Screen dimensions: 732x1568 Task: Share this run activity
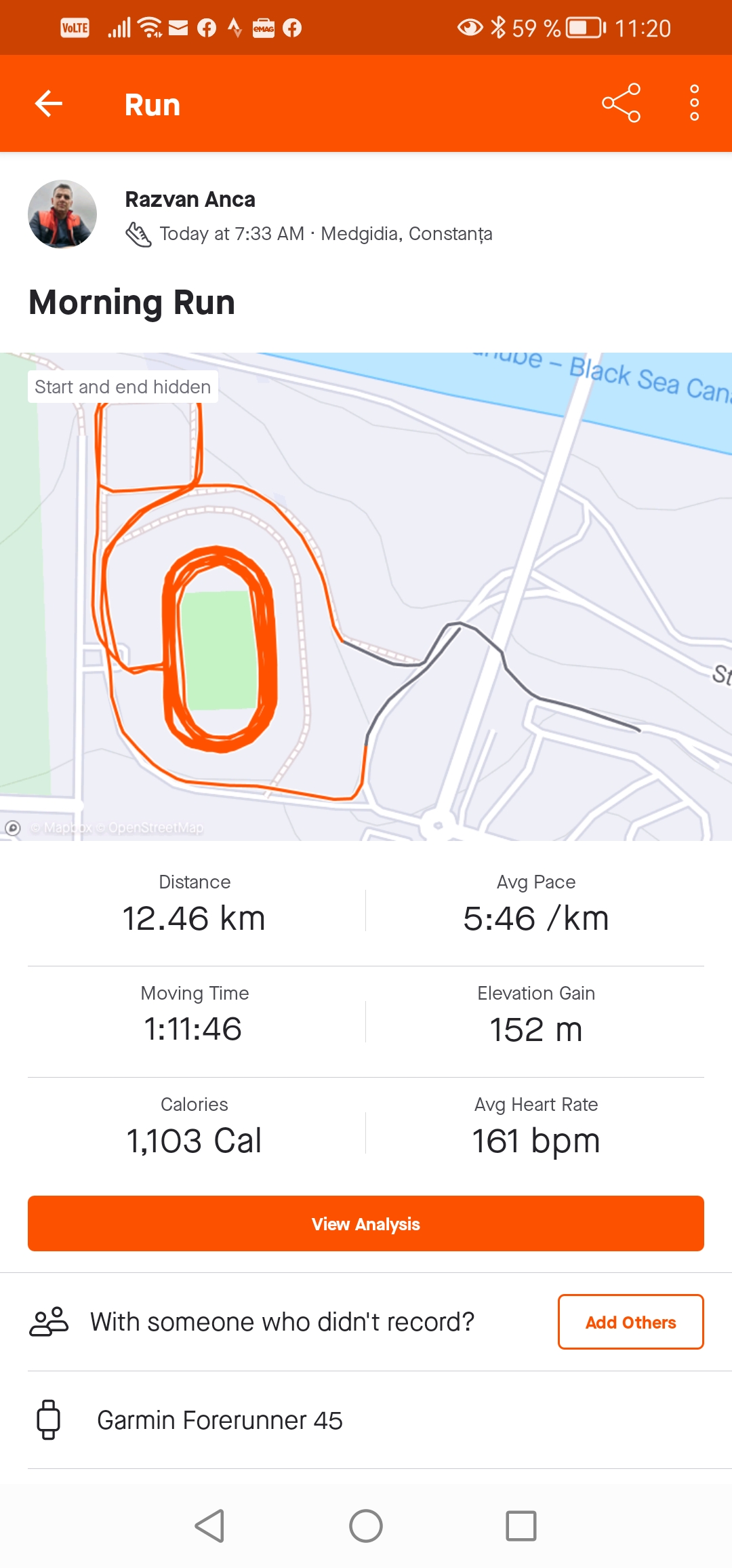[x=621, y=103]
